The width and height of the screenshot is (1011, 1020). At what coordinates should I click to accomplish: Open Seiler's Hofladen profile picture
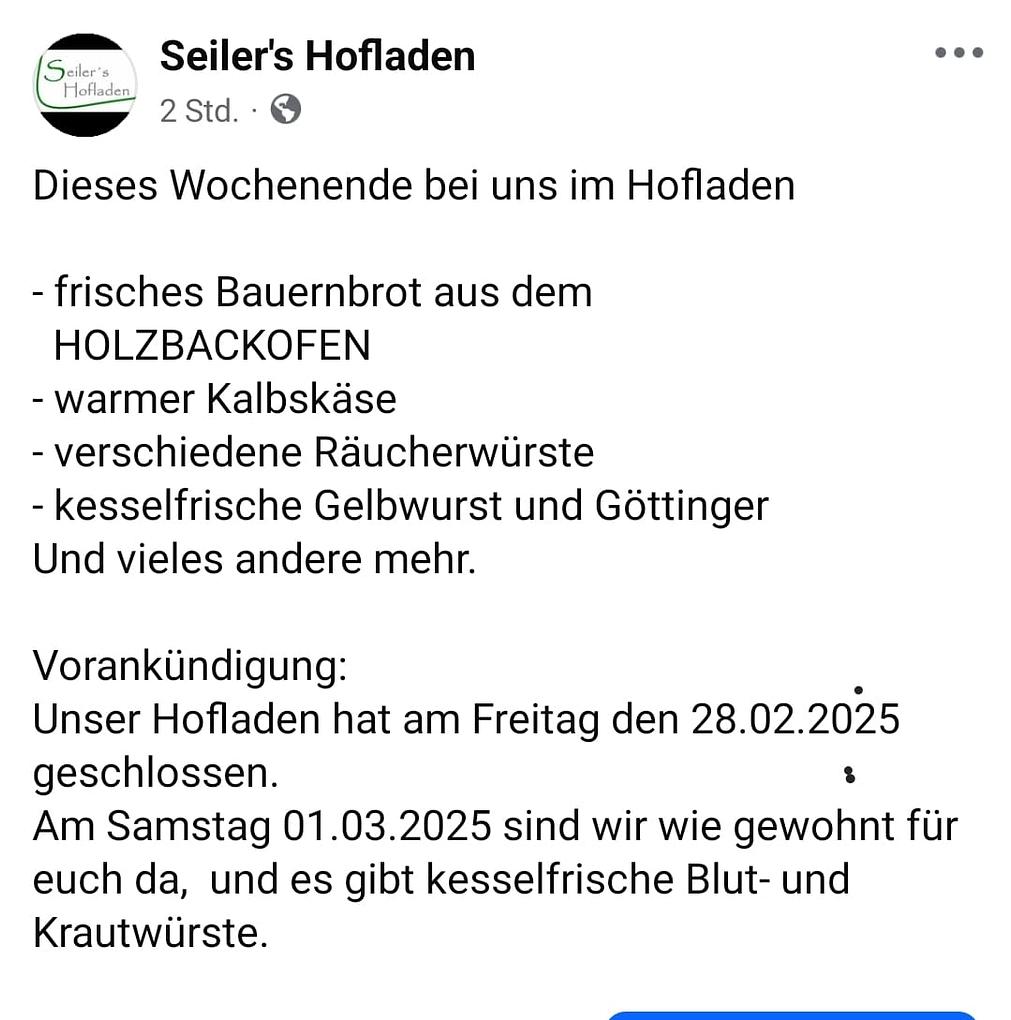85,85
